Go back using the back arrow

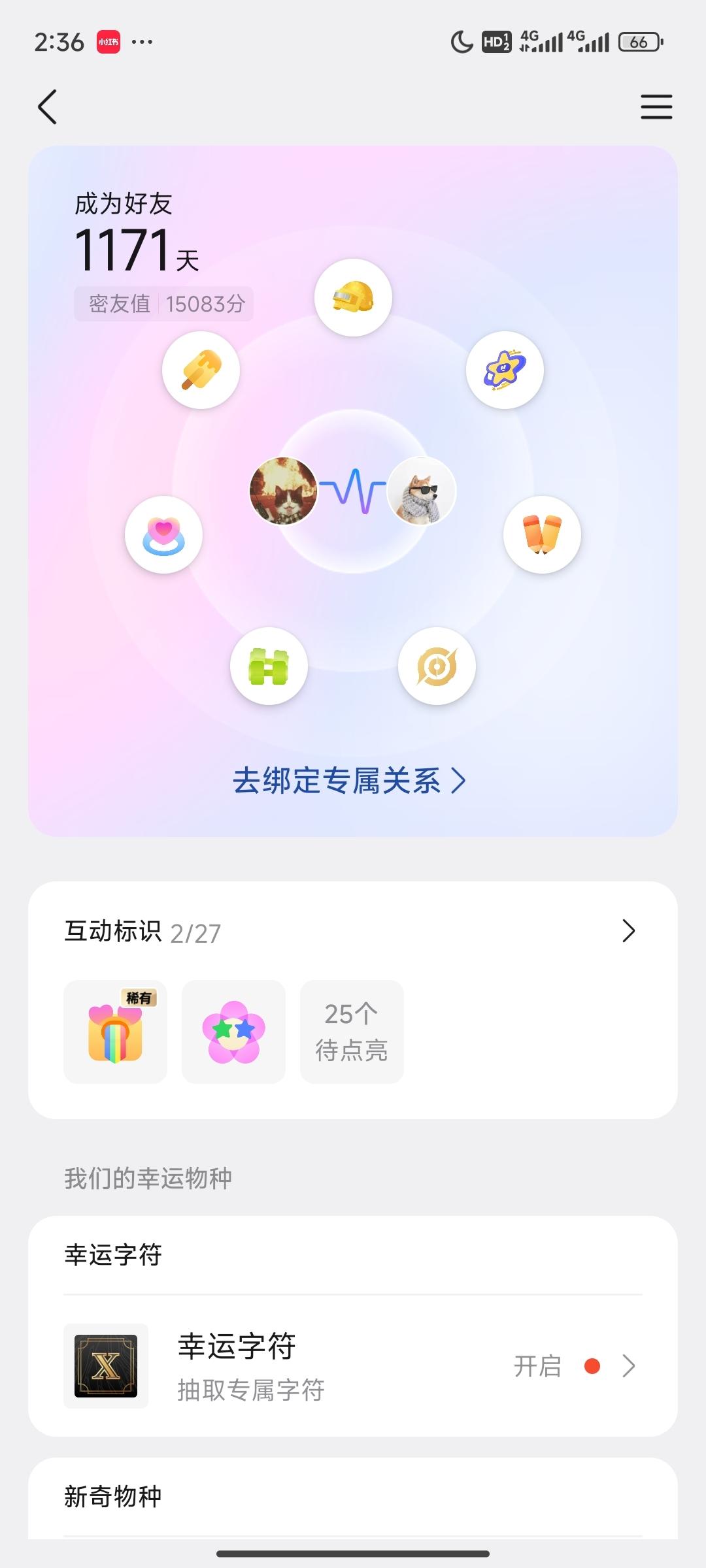tap(47, 107)
